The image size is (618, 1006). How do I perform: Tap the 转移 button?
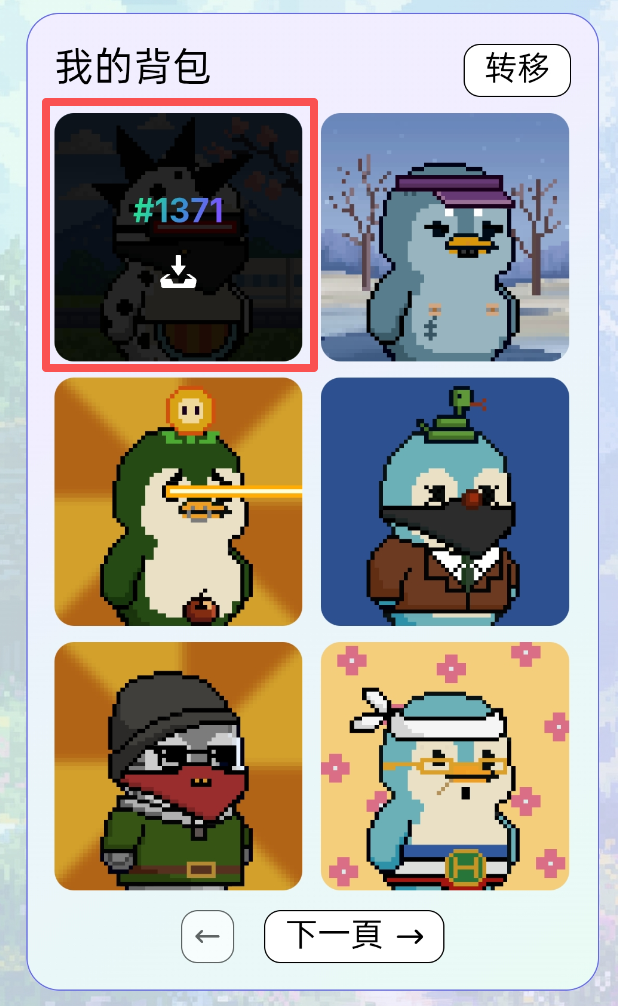click(517, 71)
